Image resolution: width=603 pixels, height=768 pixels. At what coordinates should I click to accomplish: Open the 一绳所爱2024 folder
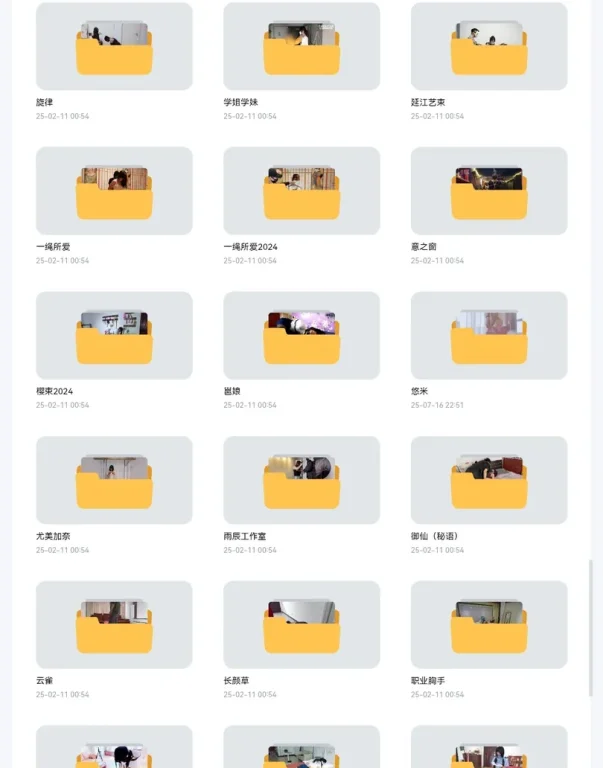pos(301,191)
